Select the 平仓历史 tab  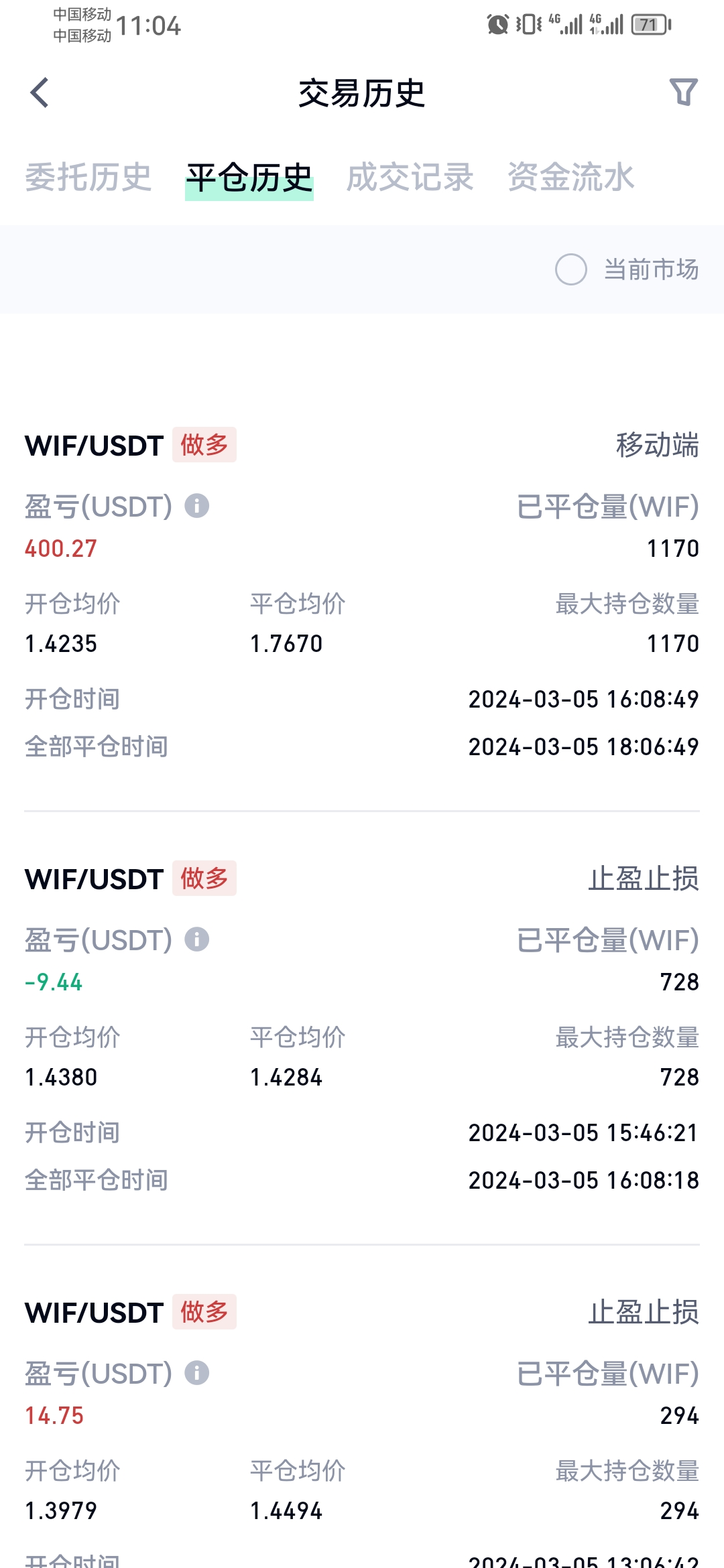point(249,178)
